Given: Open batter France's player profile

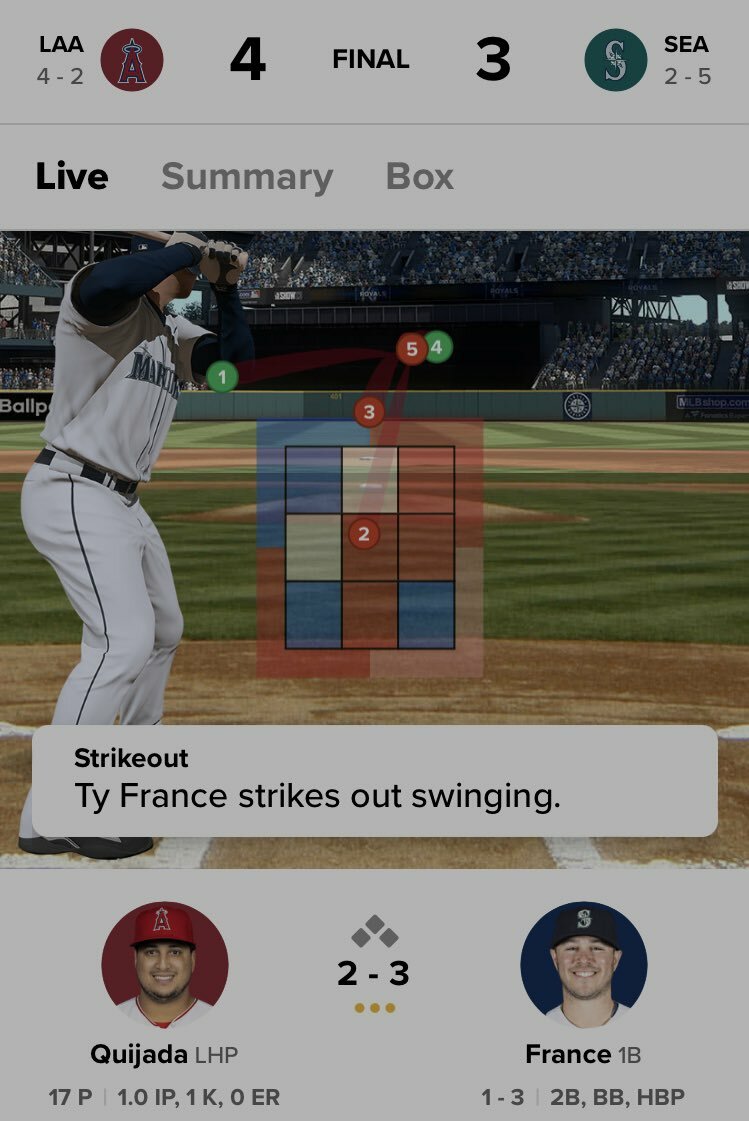Looking at the screenshot, I should [x=583, y=965].
